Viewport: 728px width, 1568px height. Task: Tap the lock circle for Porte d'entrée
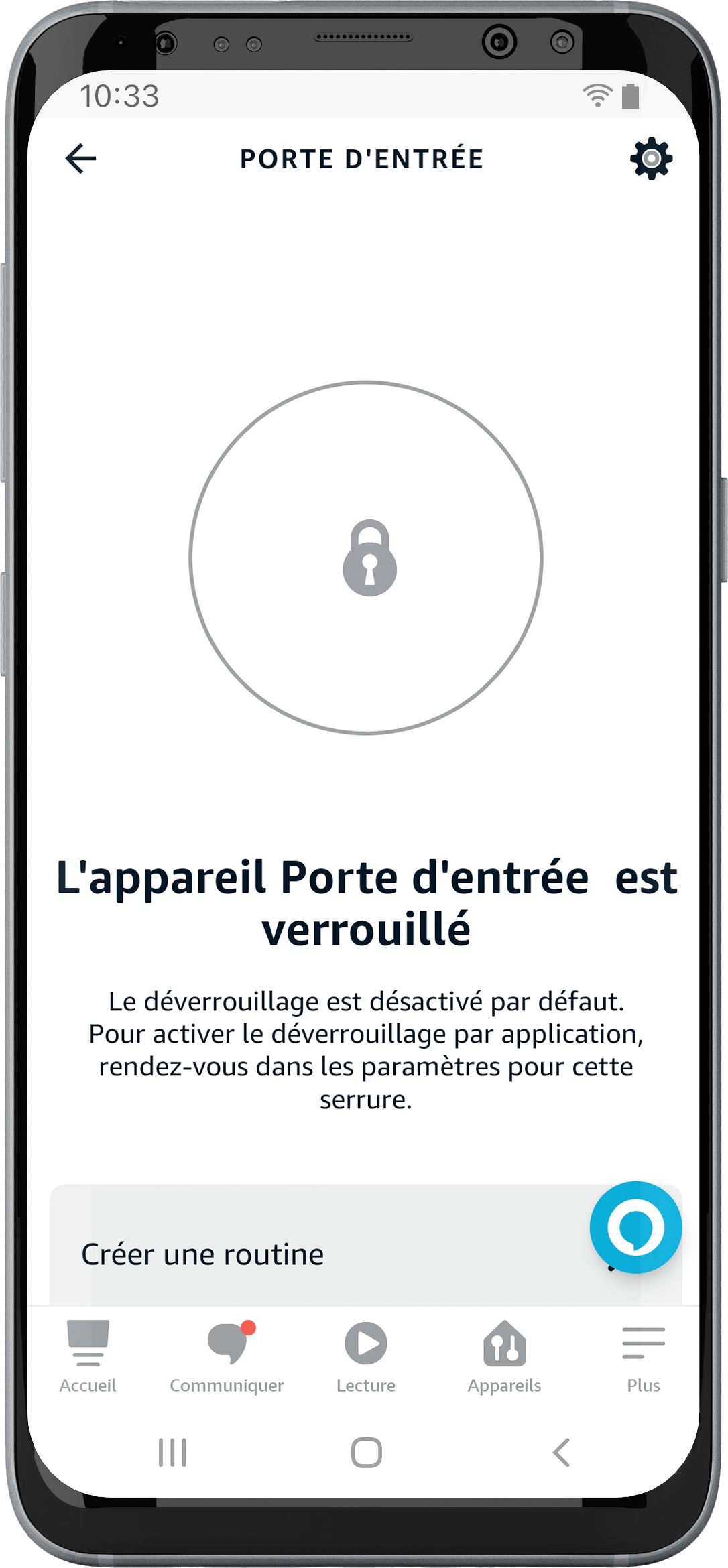(366, 558)
